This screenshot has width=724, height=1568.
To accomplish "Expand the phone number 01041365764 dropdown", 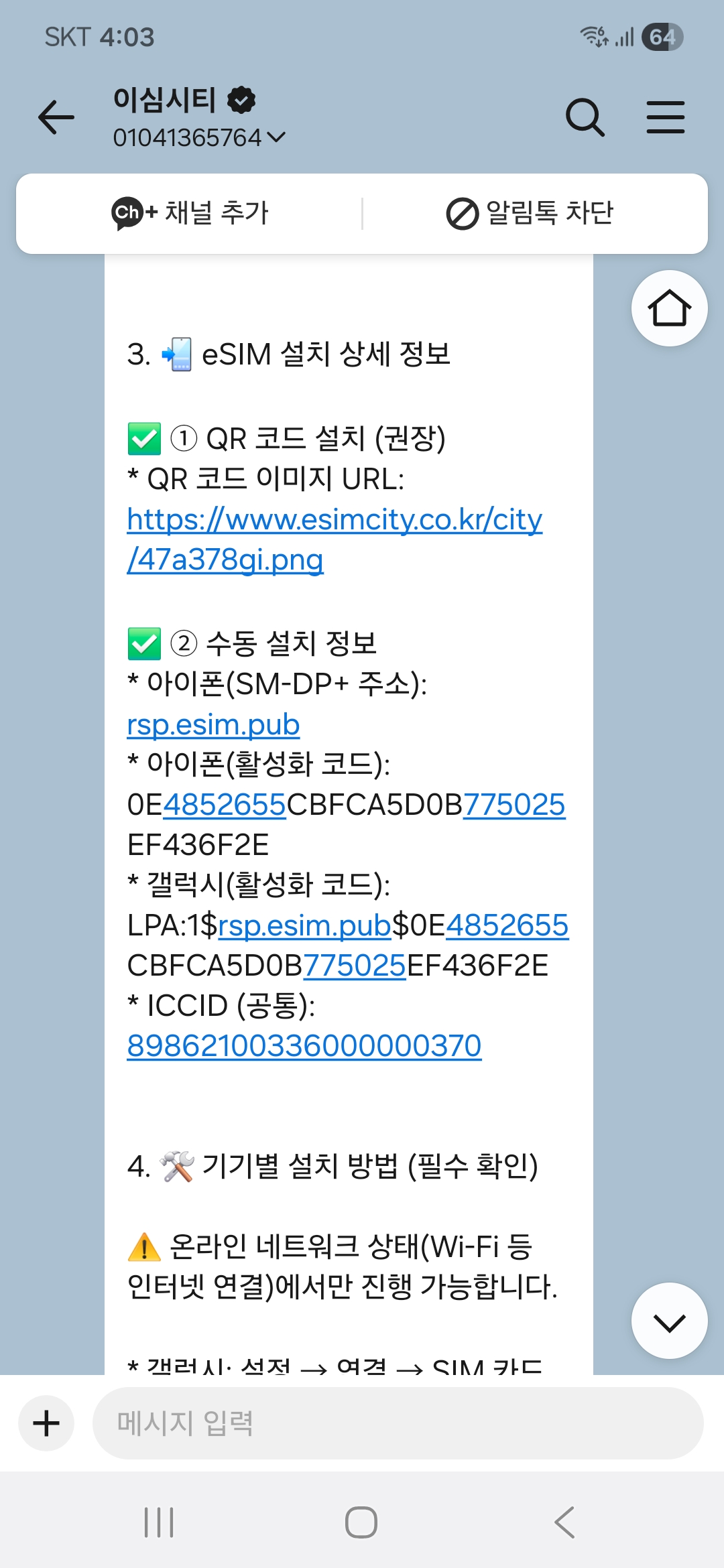I will (275, 137).
